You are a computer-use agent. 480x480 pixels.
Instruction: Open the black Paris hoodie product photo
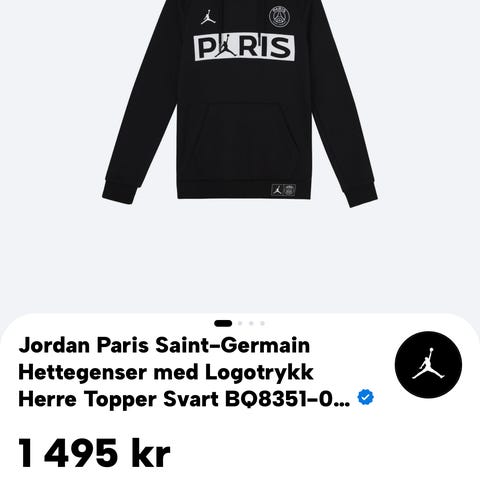point(240,104)
